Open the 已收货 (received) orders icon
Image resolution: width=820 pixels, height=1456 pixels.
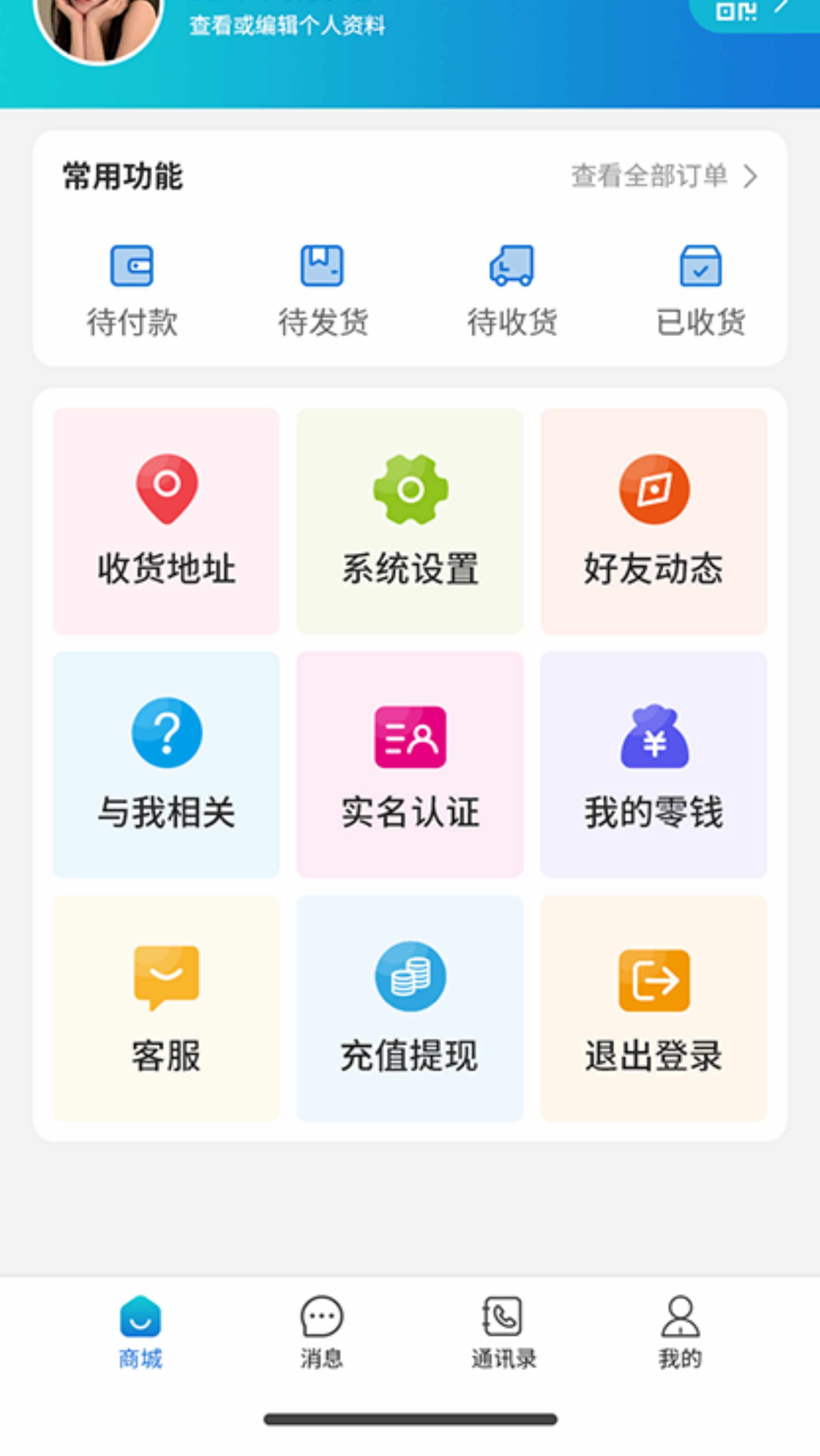point(700,266)
